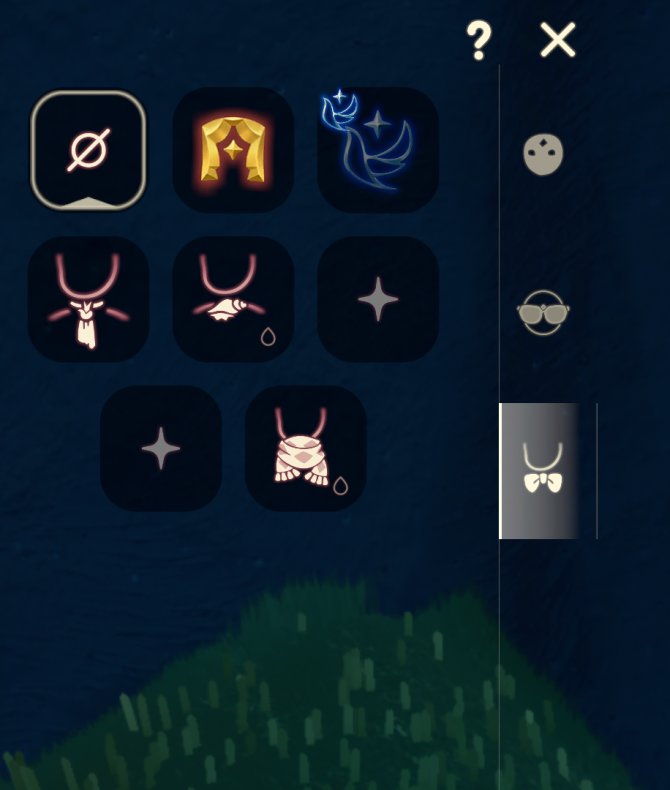This screenshot has height=790, width=670.
Task: Switch to the glasses face accessory tab
Action: point(543,313)
